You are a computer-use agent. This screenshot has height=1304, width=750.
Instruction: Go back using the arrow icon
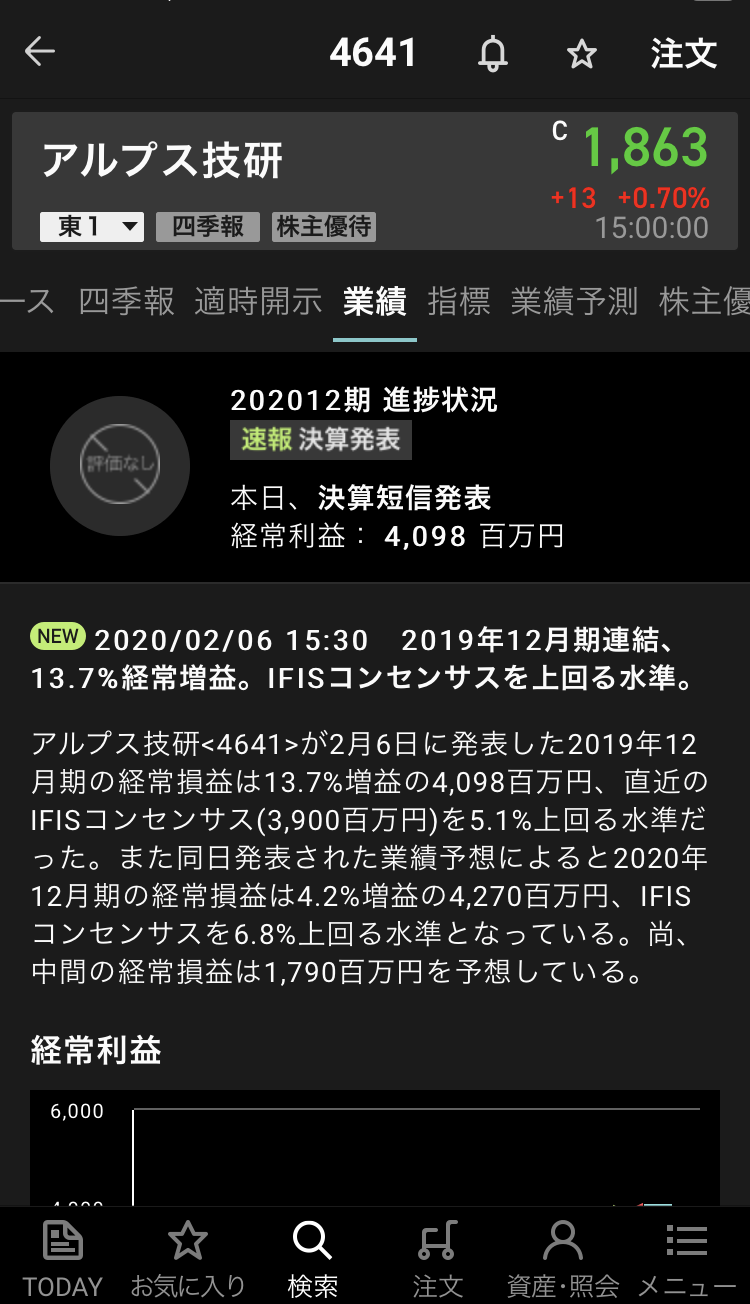pyautogui.click(x=40, y=52)
